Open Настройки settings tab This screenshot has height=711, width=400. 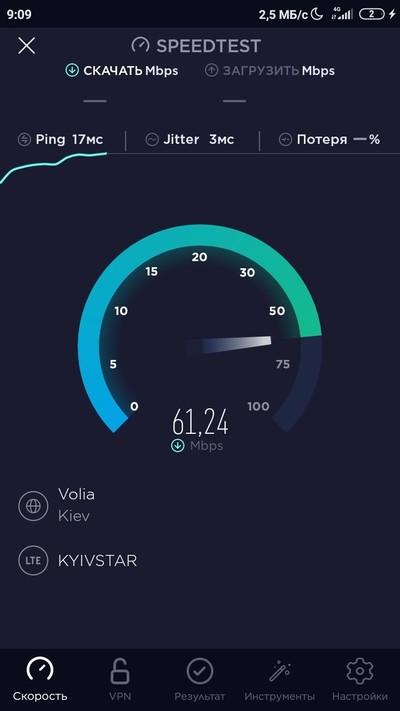pyautogui.click(x=360, y=679)
